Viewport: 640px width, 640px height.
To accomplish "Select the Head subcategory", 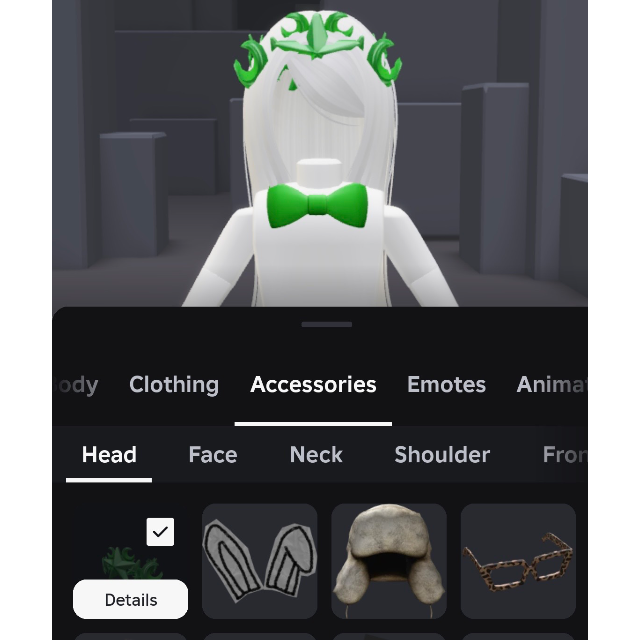I will tap(109, 455).
